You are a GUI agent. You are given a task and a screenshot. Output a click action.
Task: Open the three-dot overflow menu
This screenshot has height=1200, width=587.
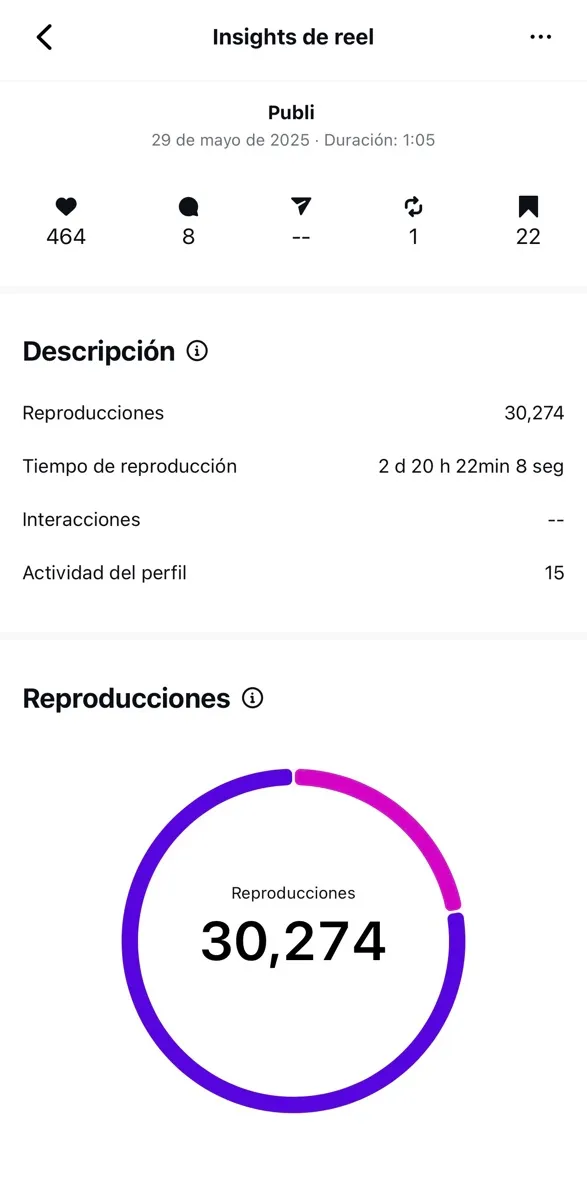[x=541, y=37]
